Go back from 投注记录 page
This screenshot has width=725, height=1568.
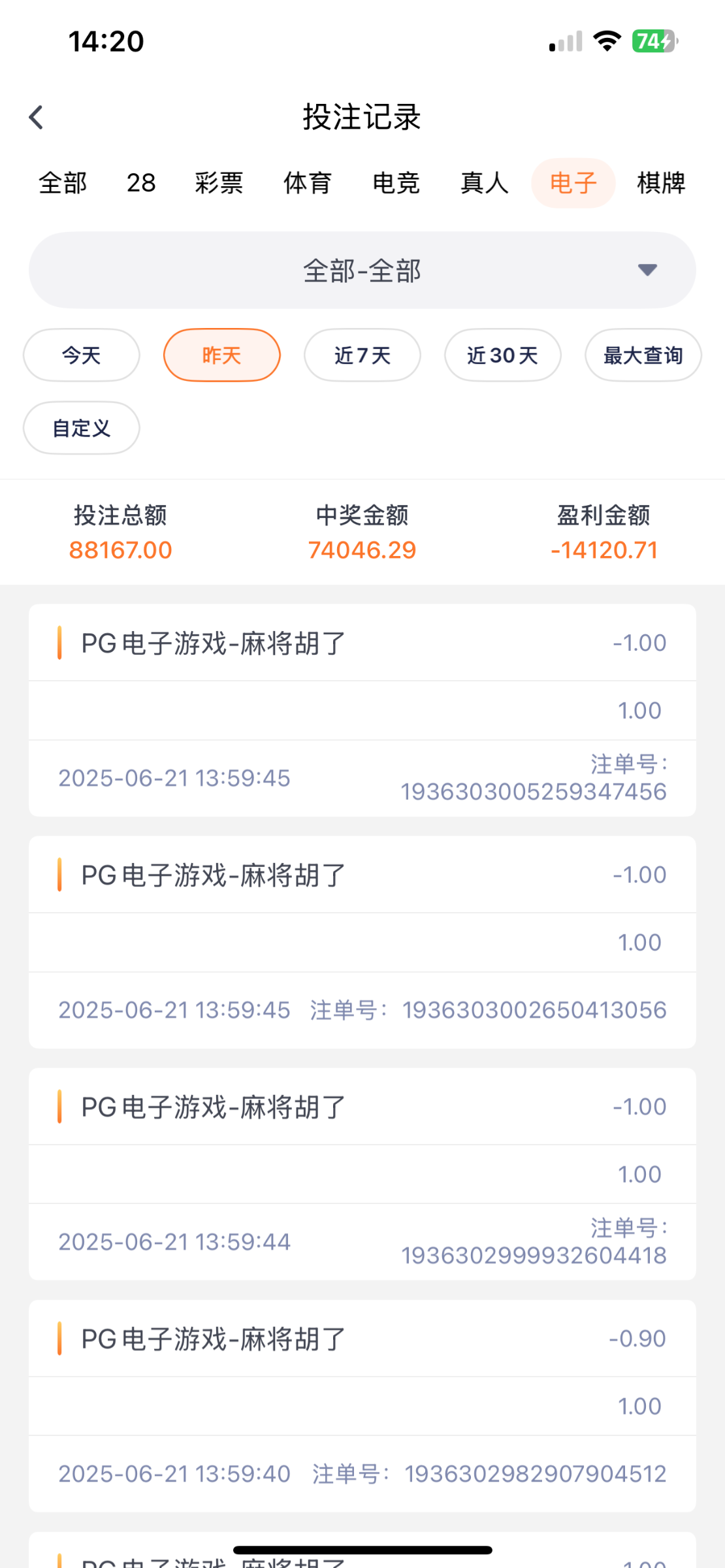tap(37, 118)
